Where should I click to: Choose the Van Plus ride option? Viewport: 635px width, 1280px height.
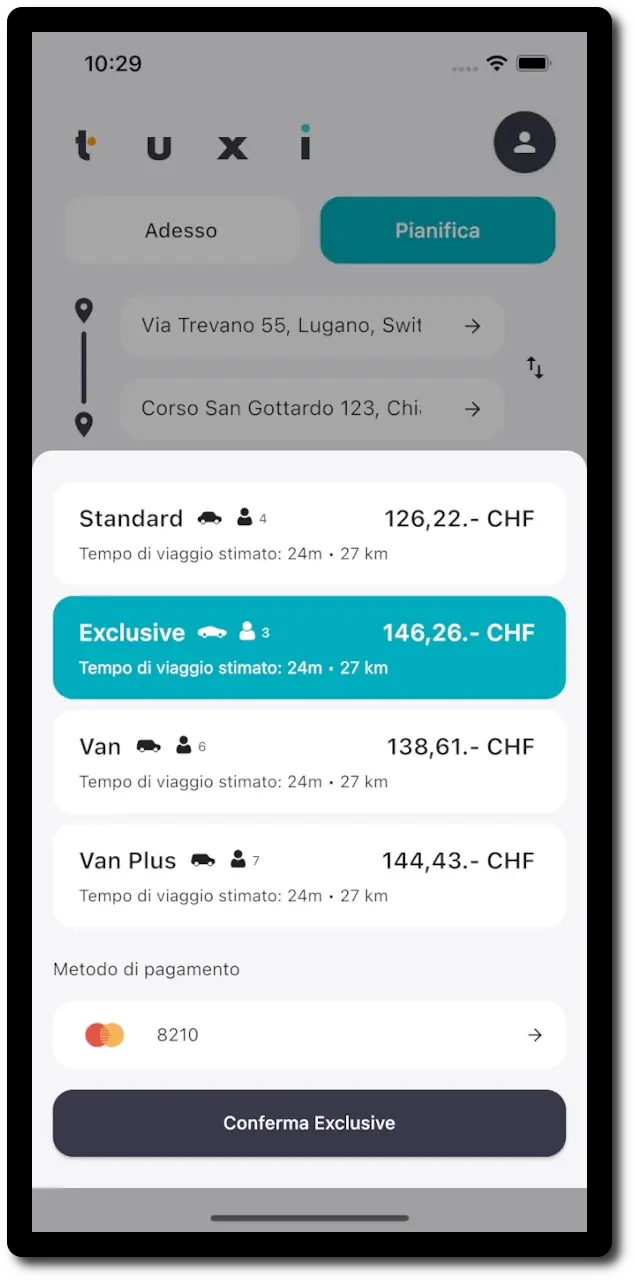point(309,875)
